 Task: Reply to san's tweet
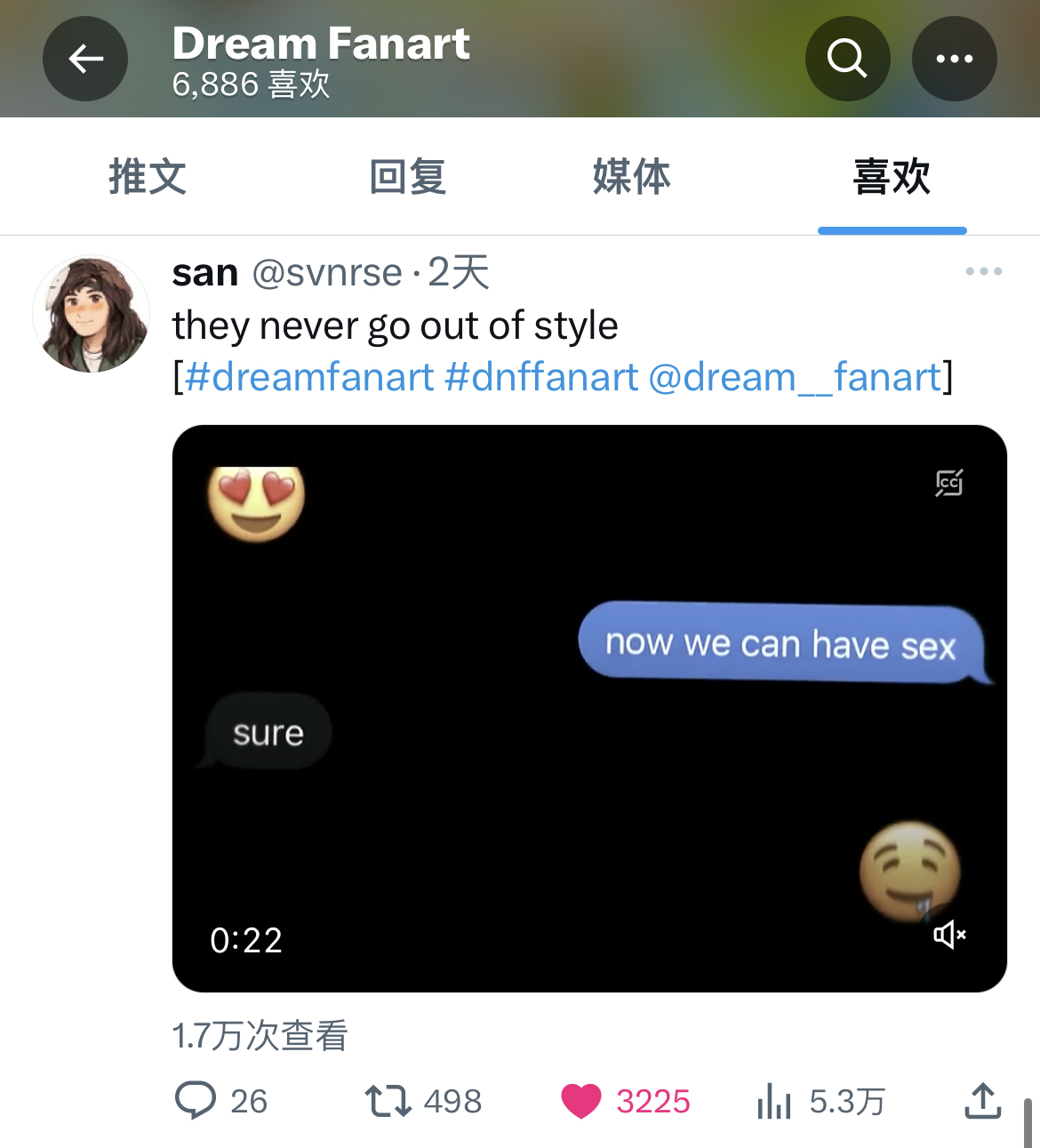point(196,1100)
